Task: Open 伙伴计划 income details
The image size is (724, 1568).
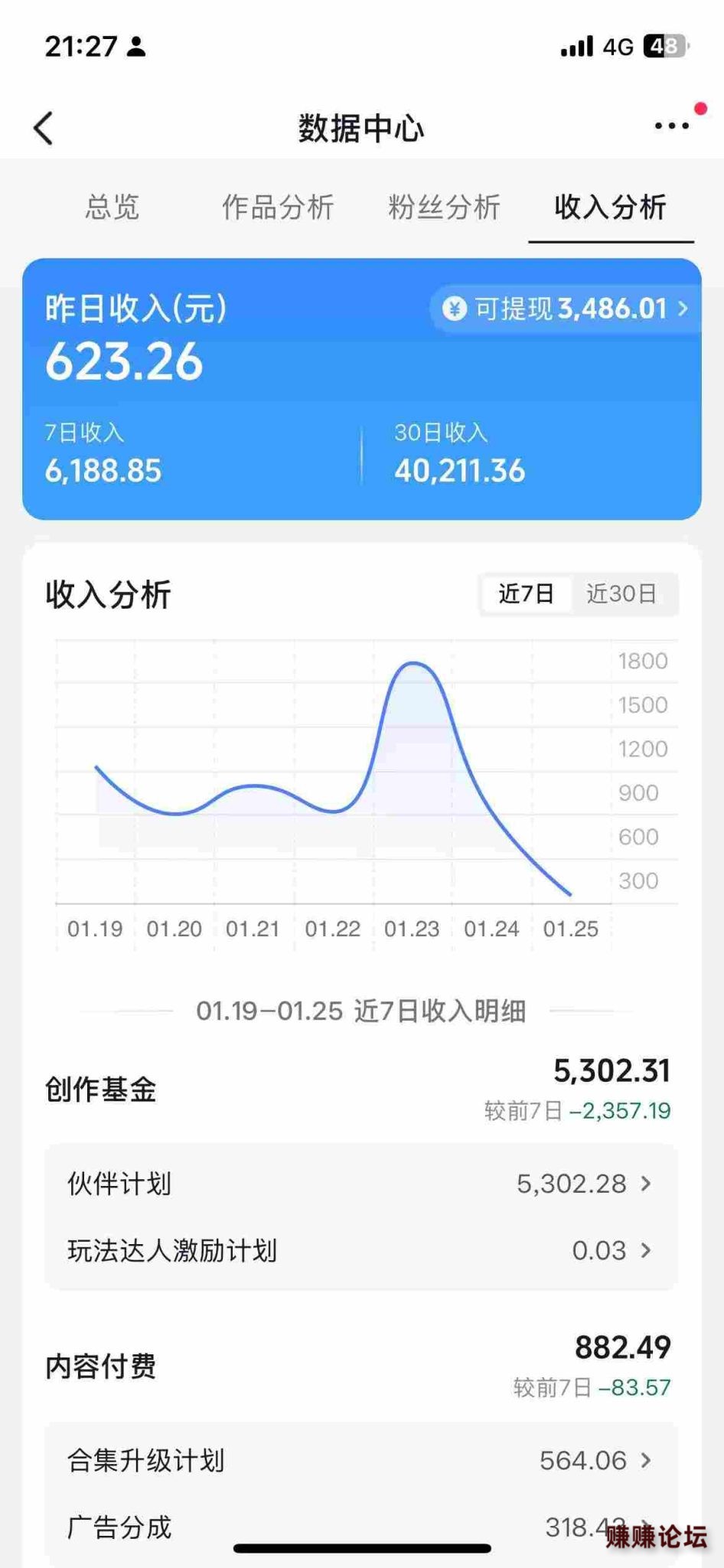Action: point(361,1184)
